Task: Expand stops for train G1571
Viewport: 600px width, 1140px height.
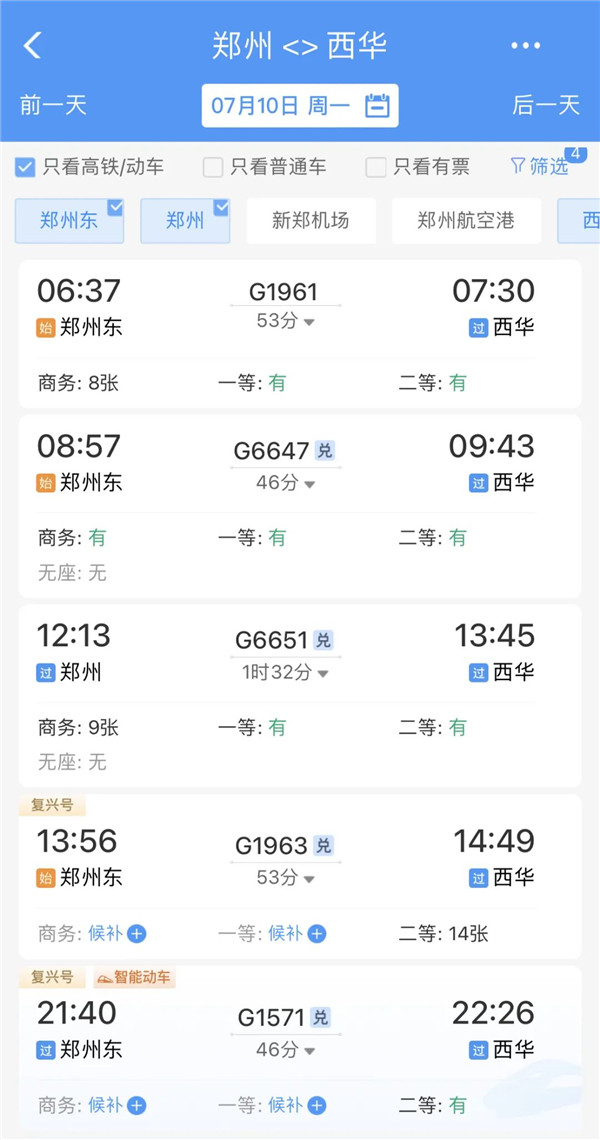Action: pos(285,1050)
